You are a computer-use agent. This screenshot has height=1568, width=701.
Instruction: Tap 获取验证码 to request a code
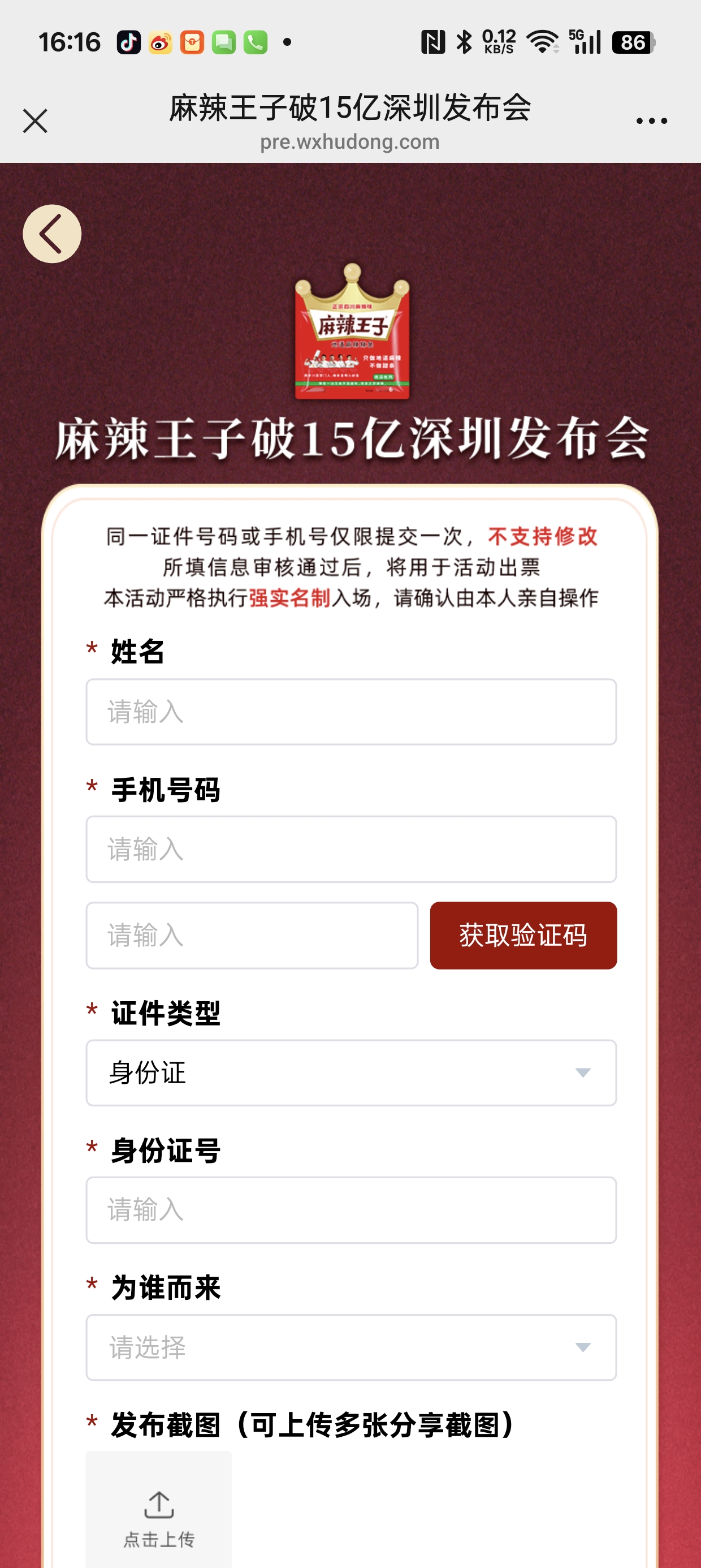click(523, 935)
